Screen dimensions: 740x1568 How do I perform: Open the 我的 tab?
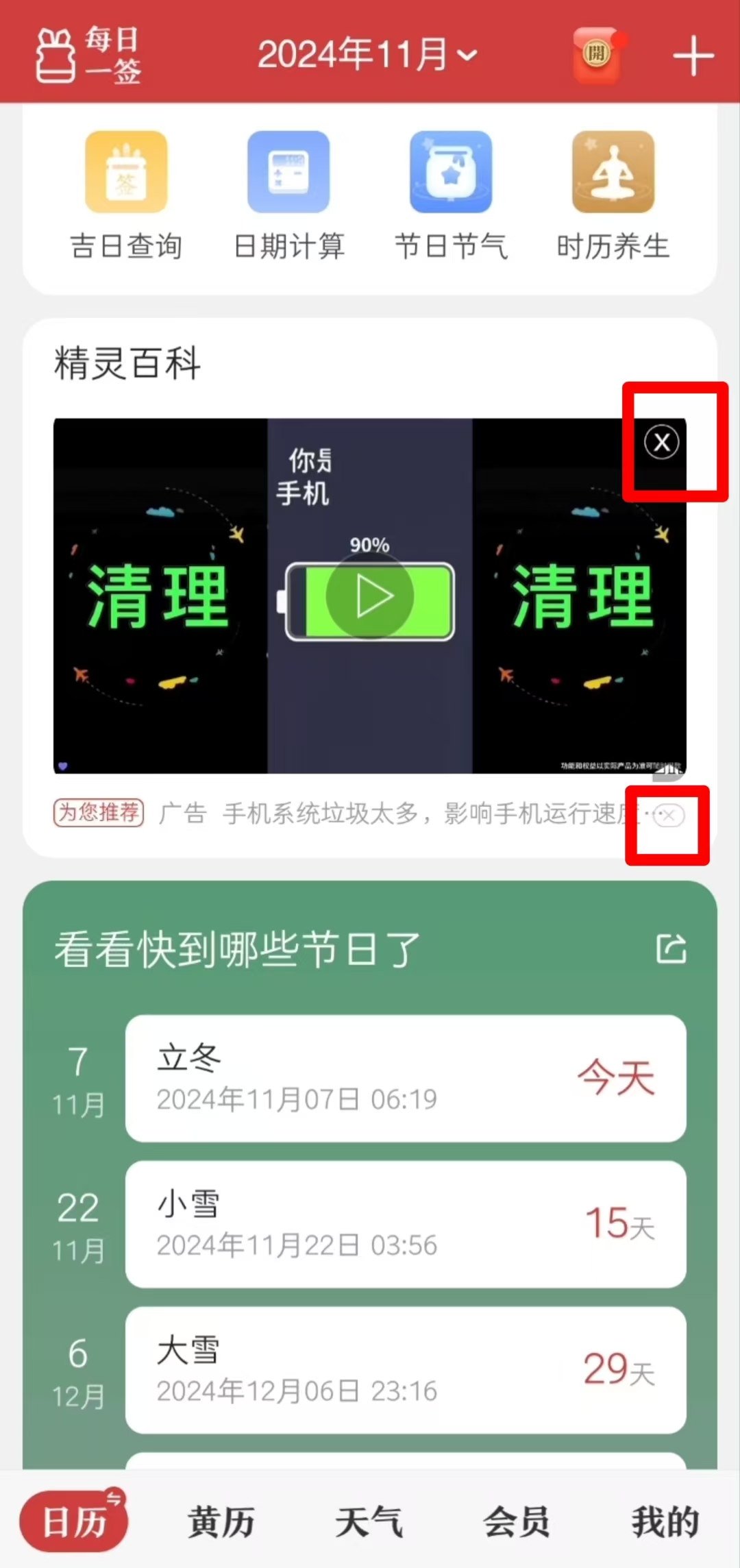point(665,1521)
